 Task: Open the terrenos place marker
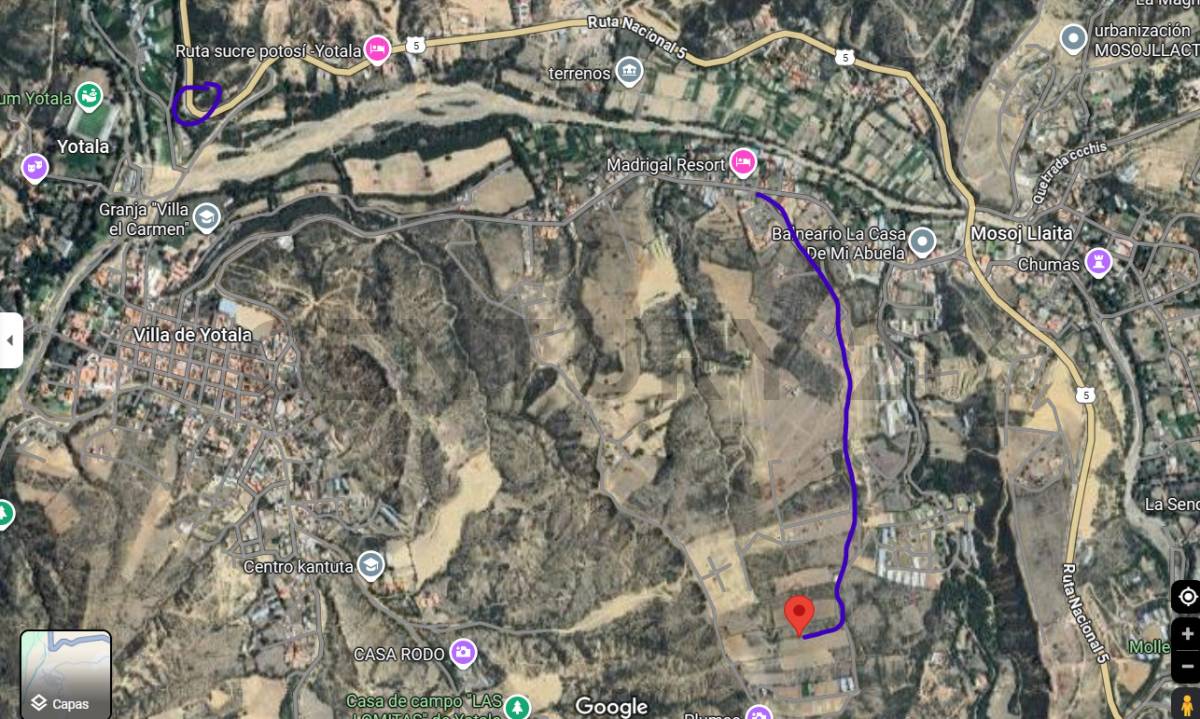coord(628,71)
